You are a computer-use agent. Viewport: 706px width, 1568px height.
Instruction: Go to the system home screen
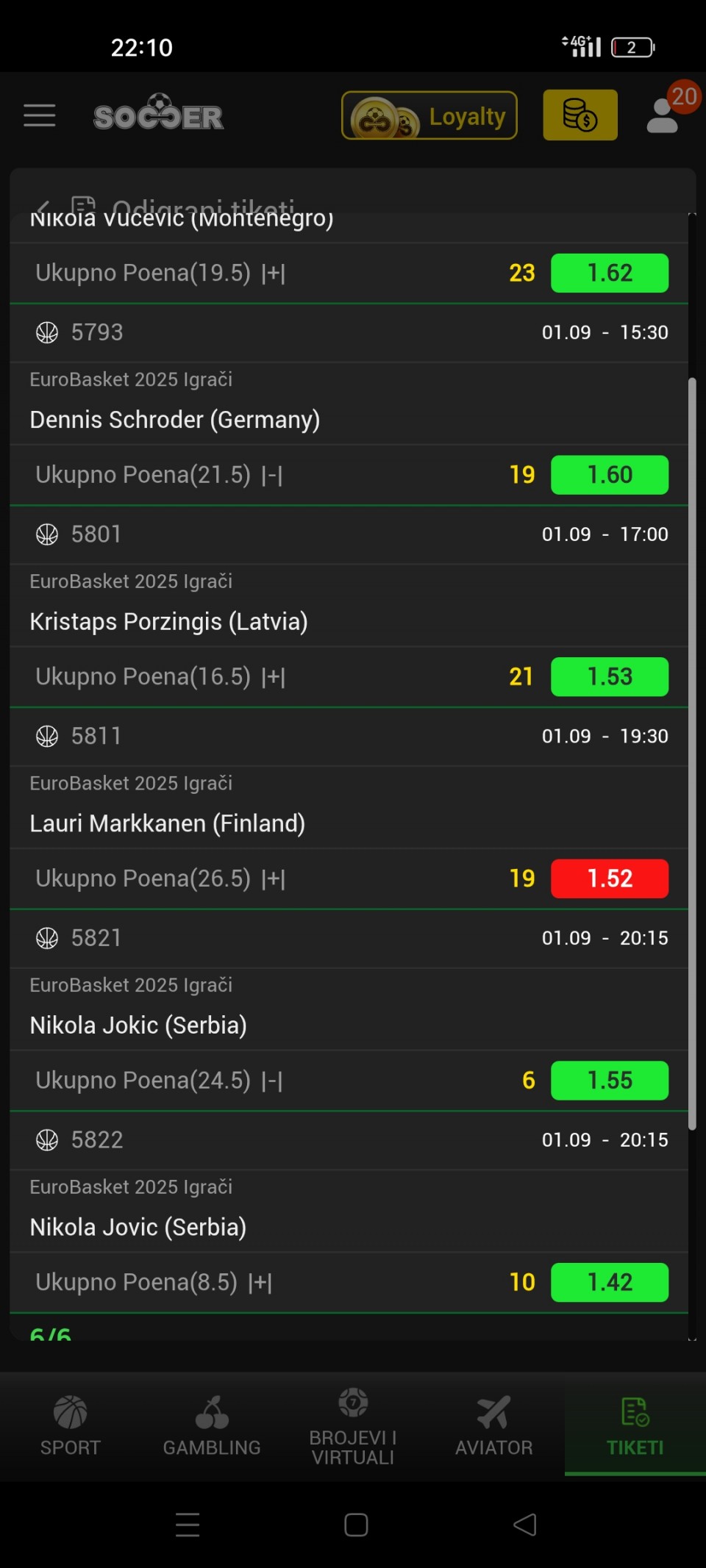point(356,1525)
